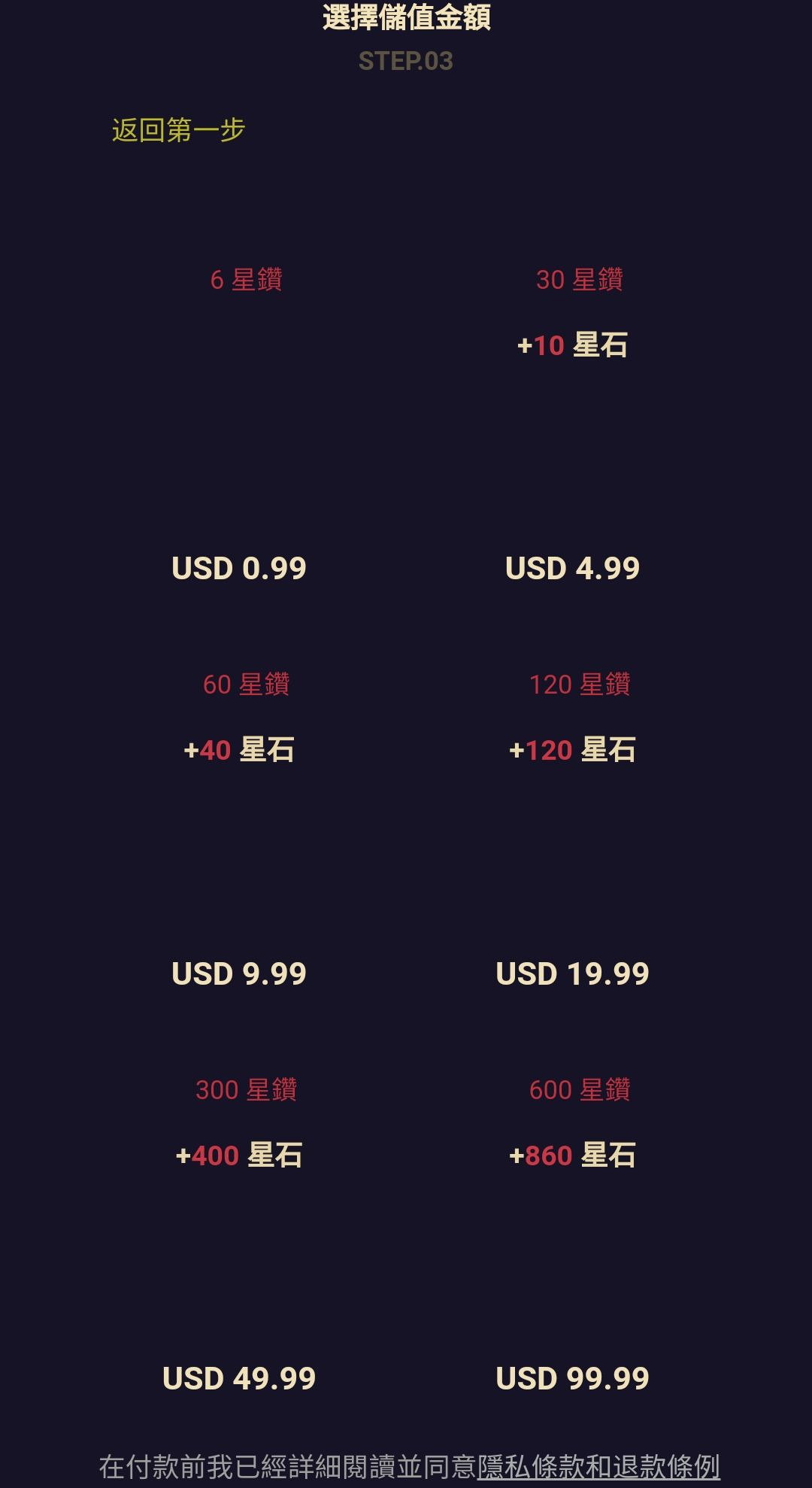The height and width of the screenshot is (1488, 812).
Task: Select the 6 星鑽 USD 0.99 package
Action: tap(239, 421)
